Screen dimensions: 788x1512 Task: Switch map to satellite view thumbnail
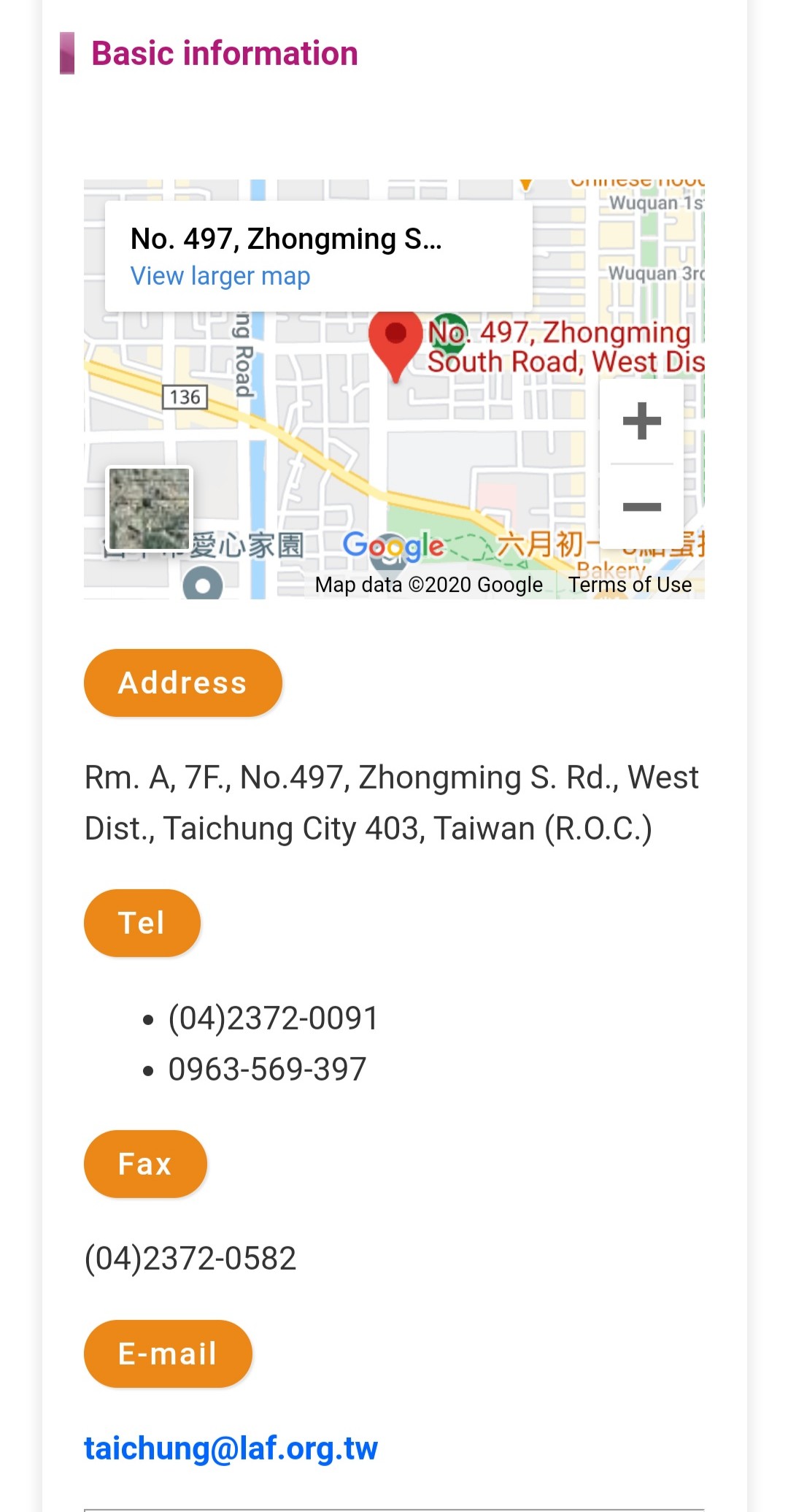pyautogui.click(x=150, y=508)
